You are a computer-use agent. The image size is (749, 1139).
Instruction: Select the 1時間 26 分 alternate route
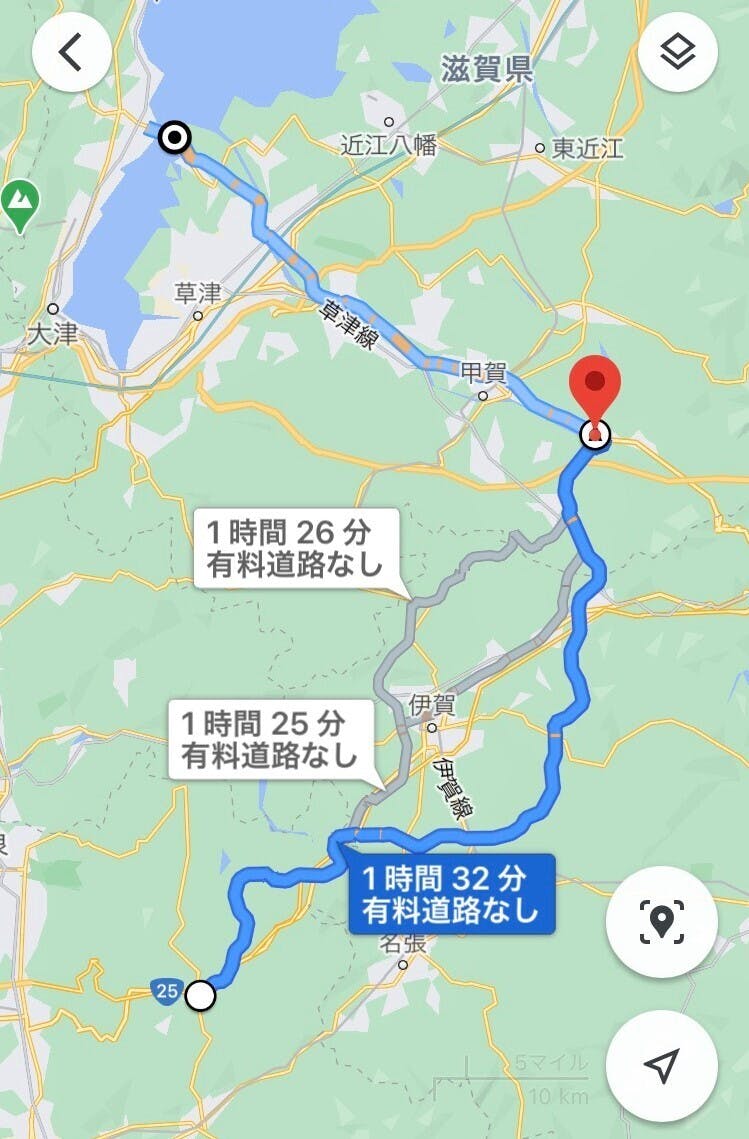(x=296, y=548)
